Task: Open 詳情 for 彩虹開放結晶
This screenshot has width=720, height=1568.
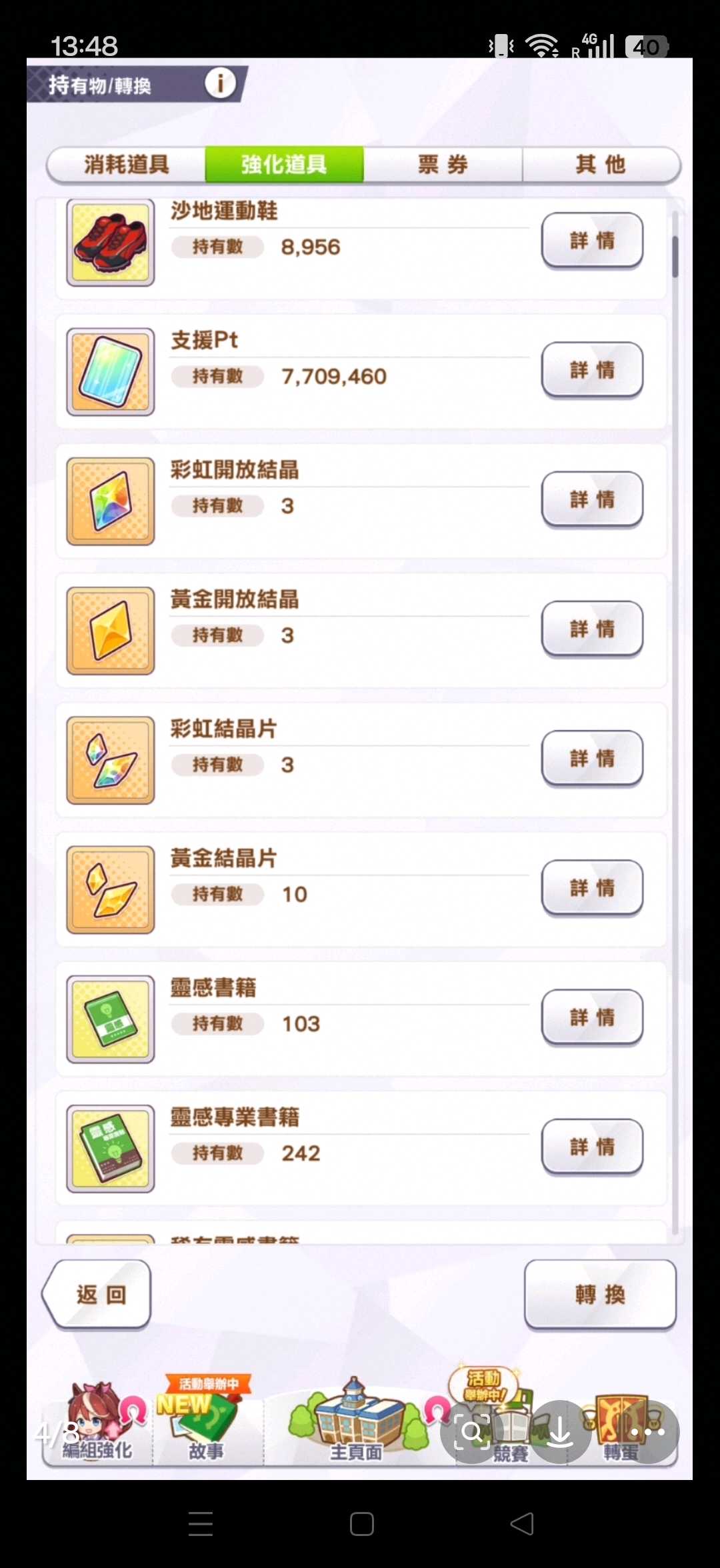Action: coord(592,499)
